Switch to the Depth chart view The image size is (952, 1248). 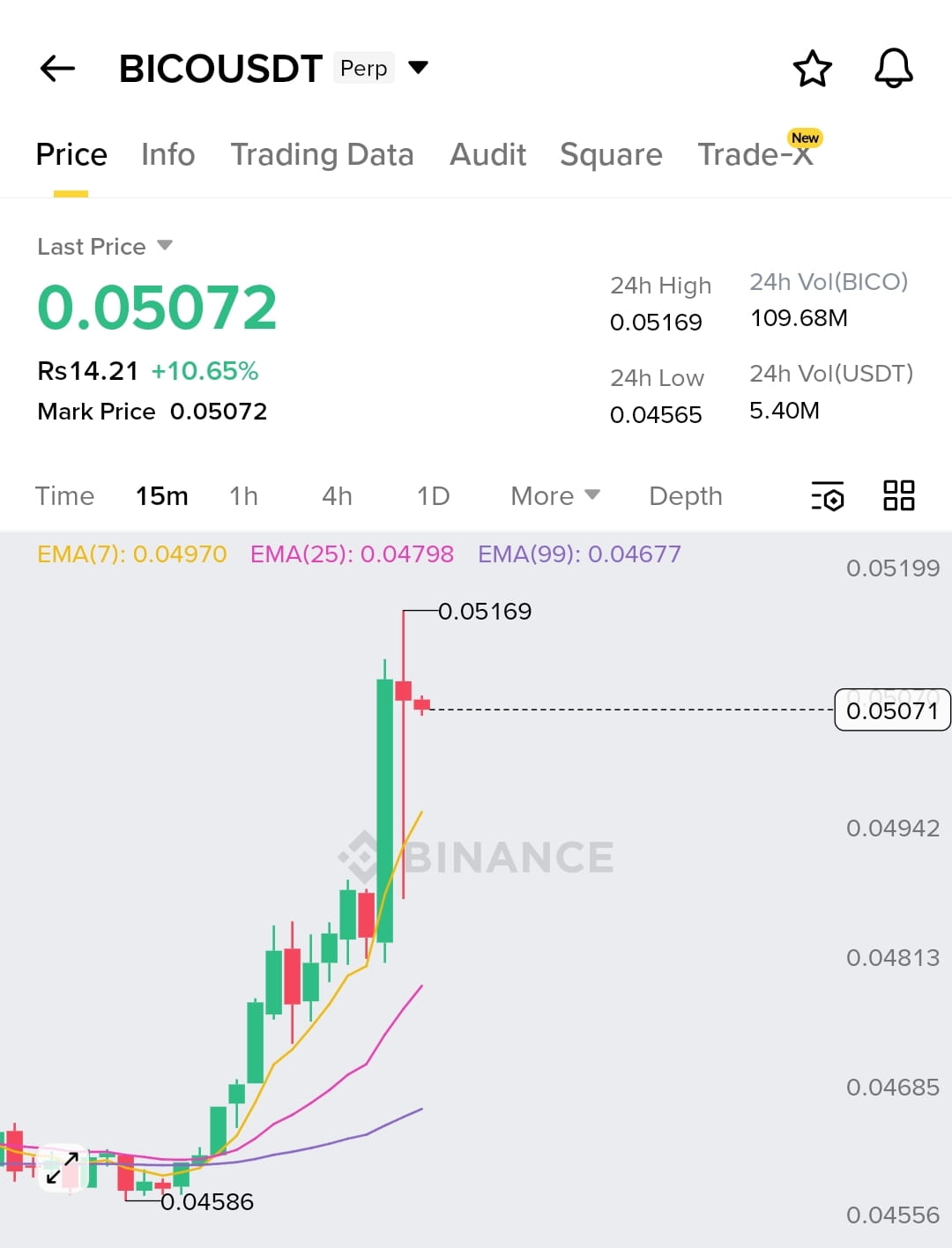pyautogui.click(x=685, y=496)
